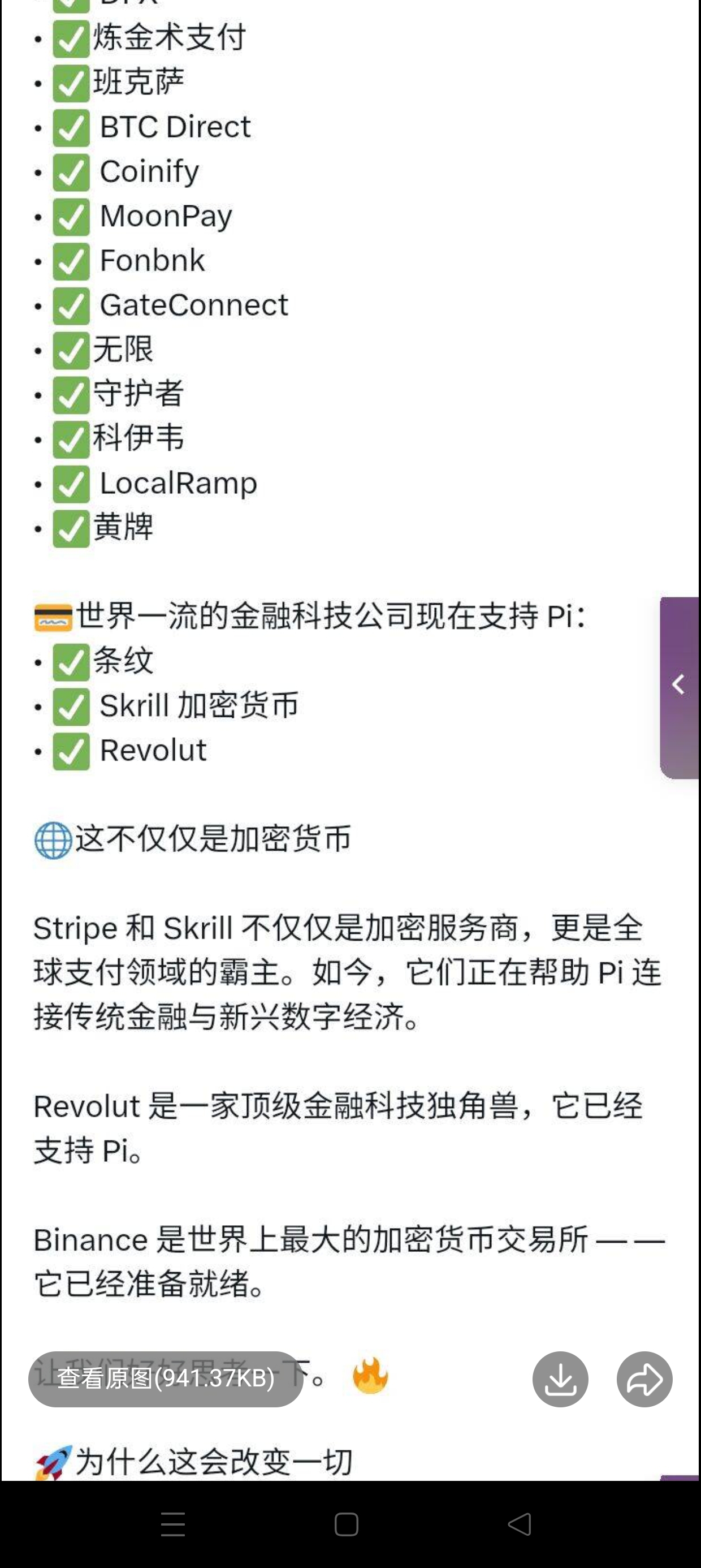This screenshot has width=701, height=1568.
Task: Return to the home screen
Action: coord(346,1524)
